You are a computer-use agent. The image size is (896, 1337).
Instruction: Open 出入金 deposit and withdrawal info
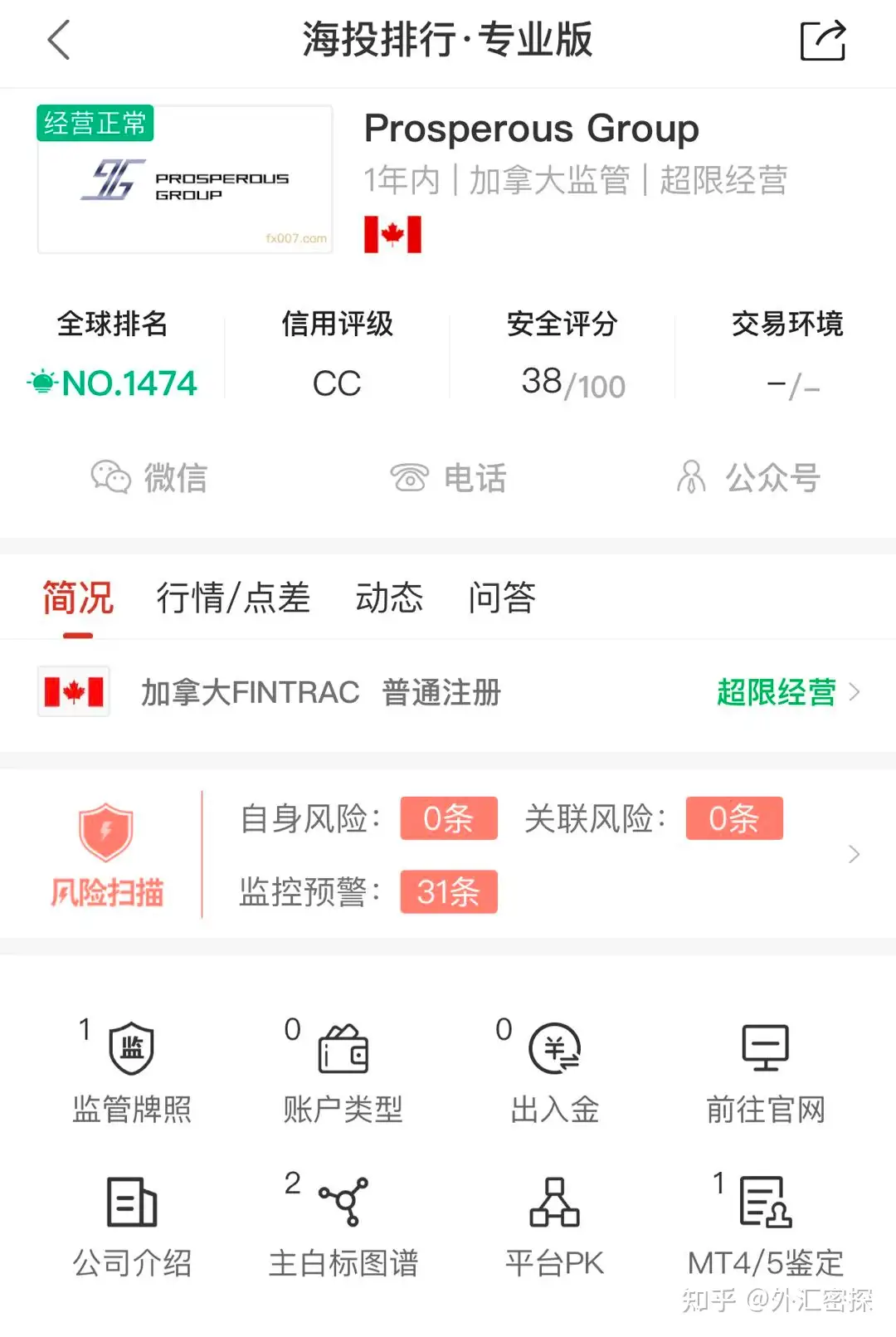tap(554, 1071)
